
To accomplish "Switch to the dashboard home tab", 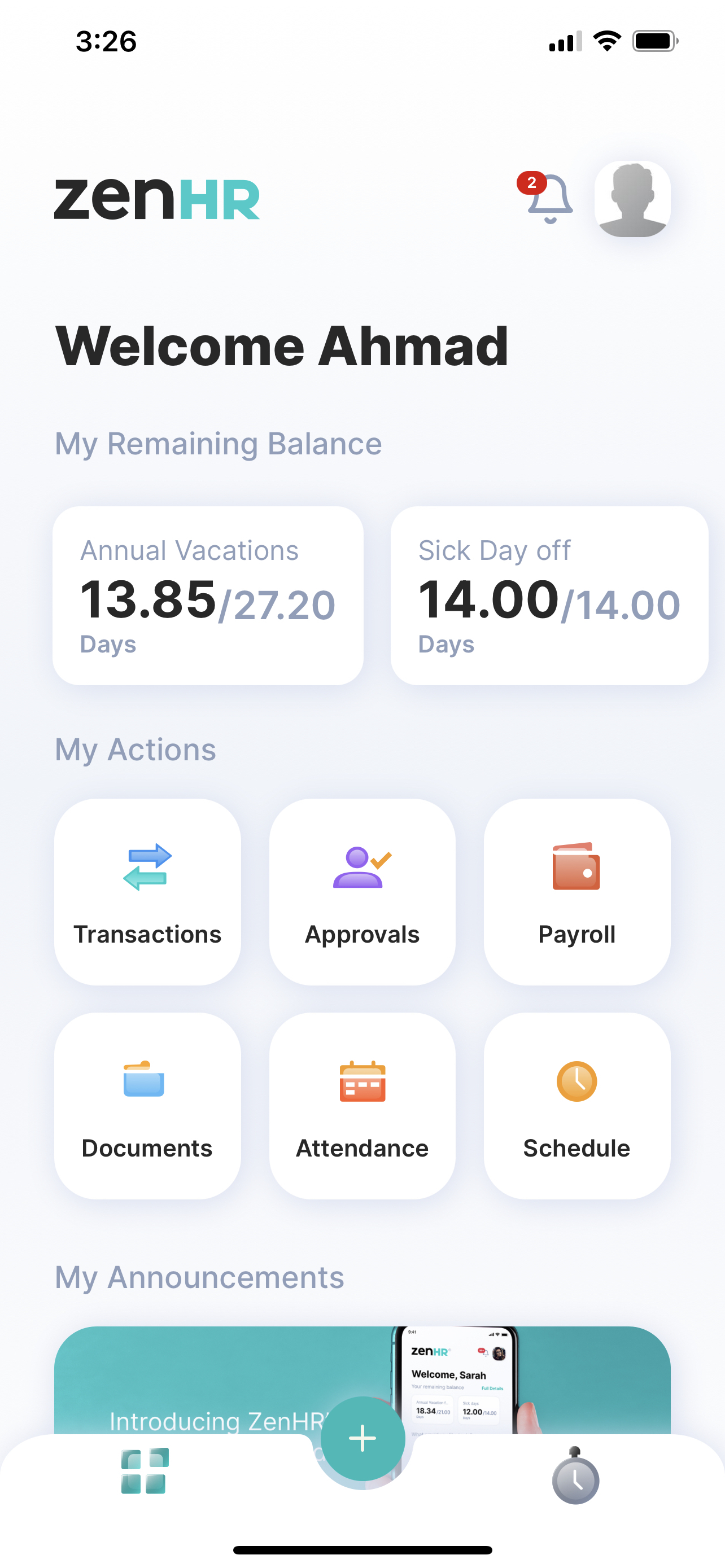I will [145, 1470].
